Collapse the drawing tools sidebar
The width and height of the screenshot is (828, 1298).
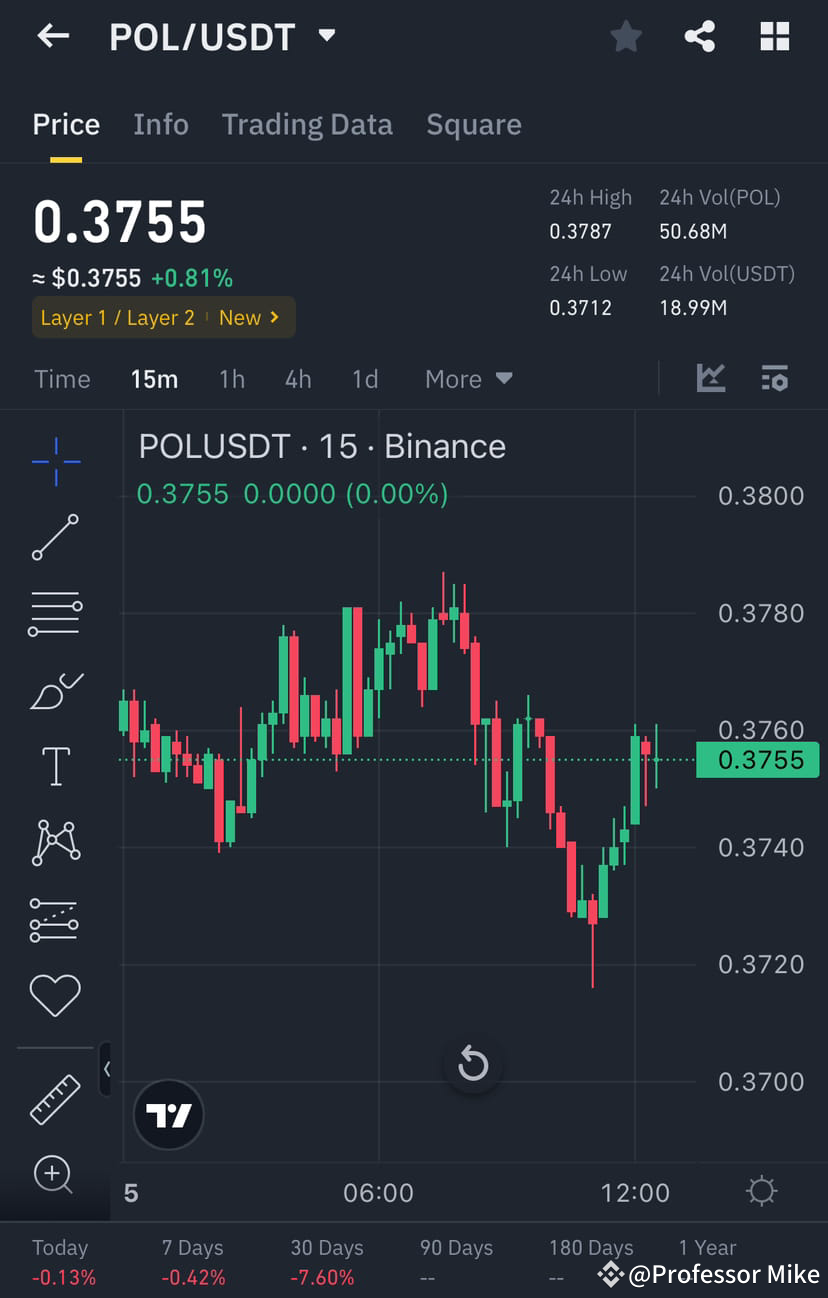(107, 1068)
